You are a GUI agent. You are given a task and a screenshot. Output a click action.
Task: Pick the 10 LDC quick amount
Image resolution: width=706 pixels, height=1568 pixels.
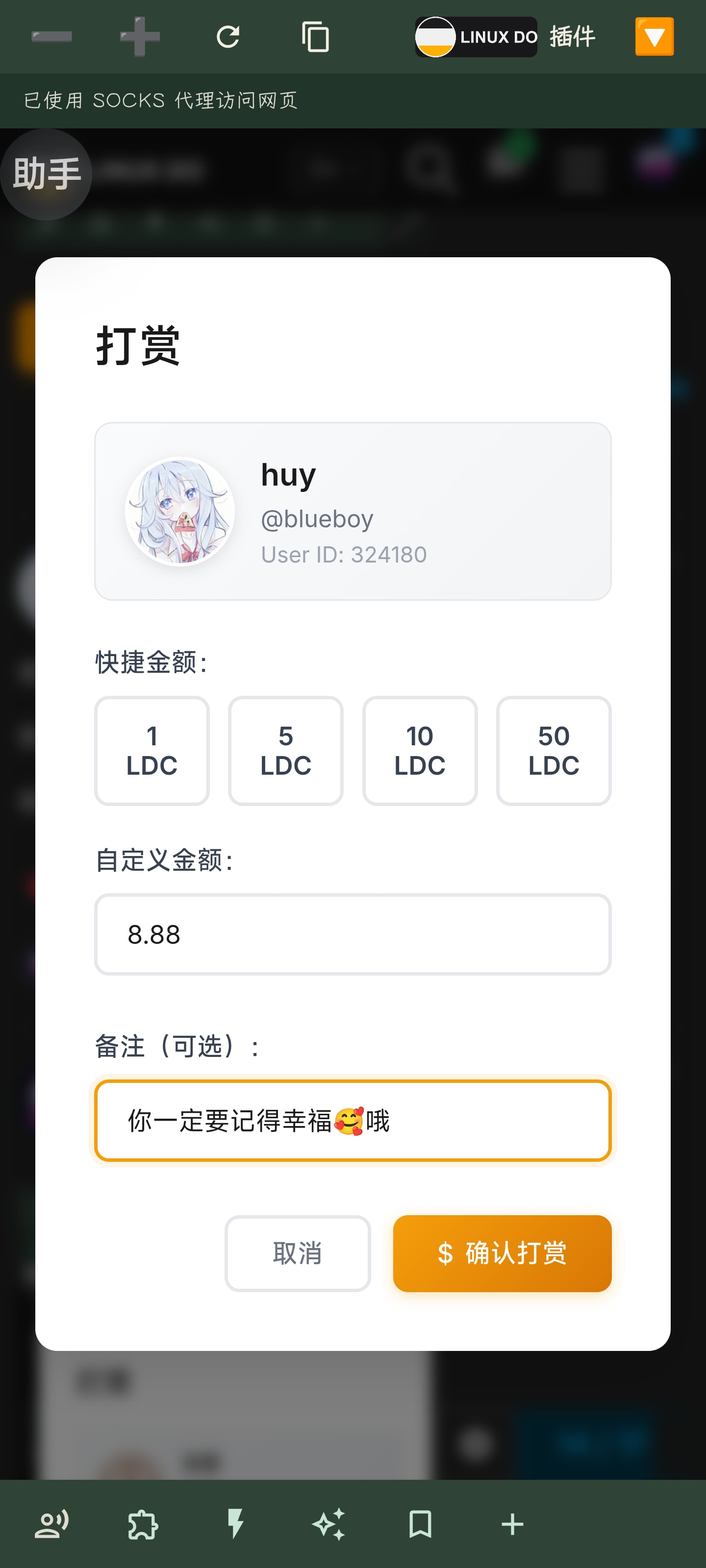click(420, 751)
